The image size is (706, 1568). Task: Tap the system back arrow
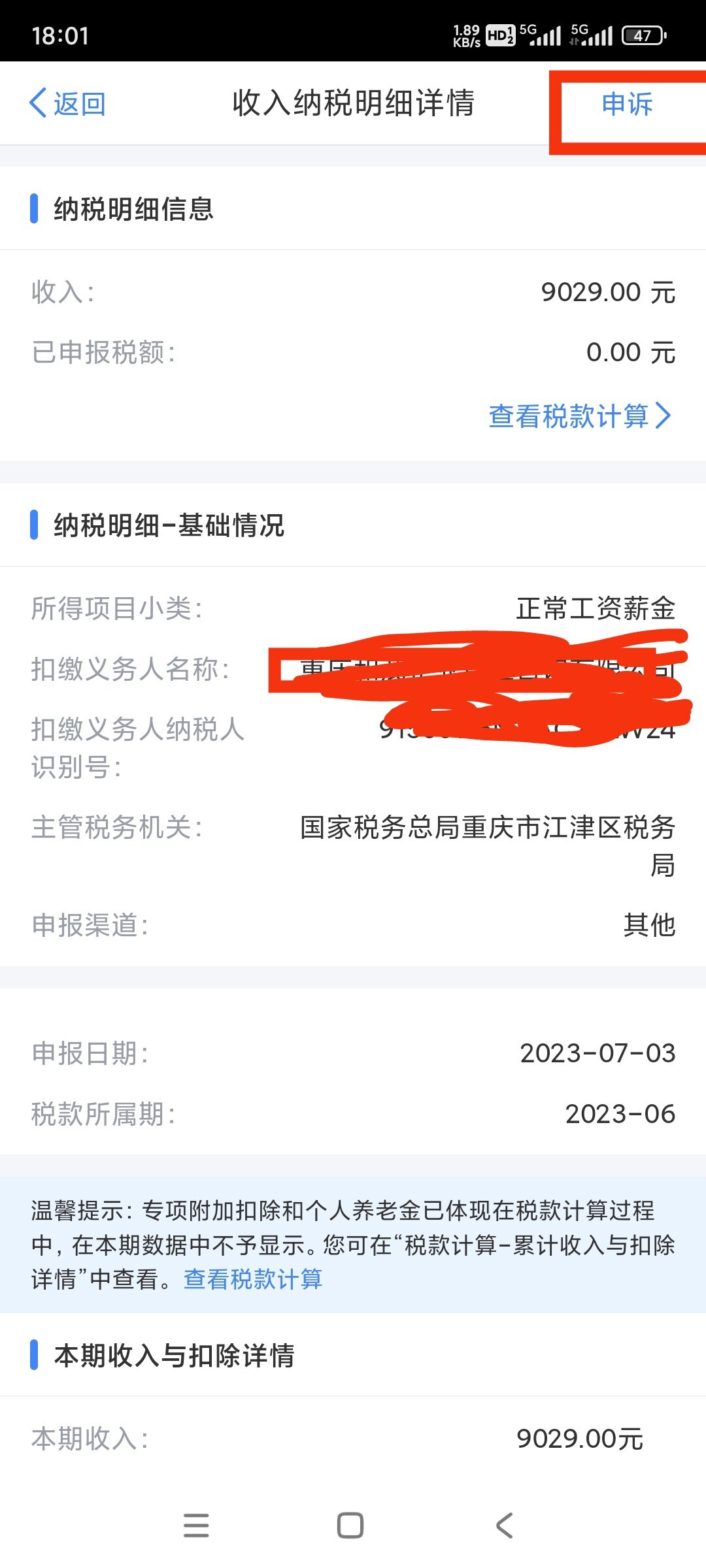tap(504, 1526)
